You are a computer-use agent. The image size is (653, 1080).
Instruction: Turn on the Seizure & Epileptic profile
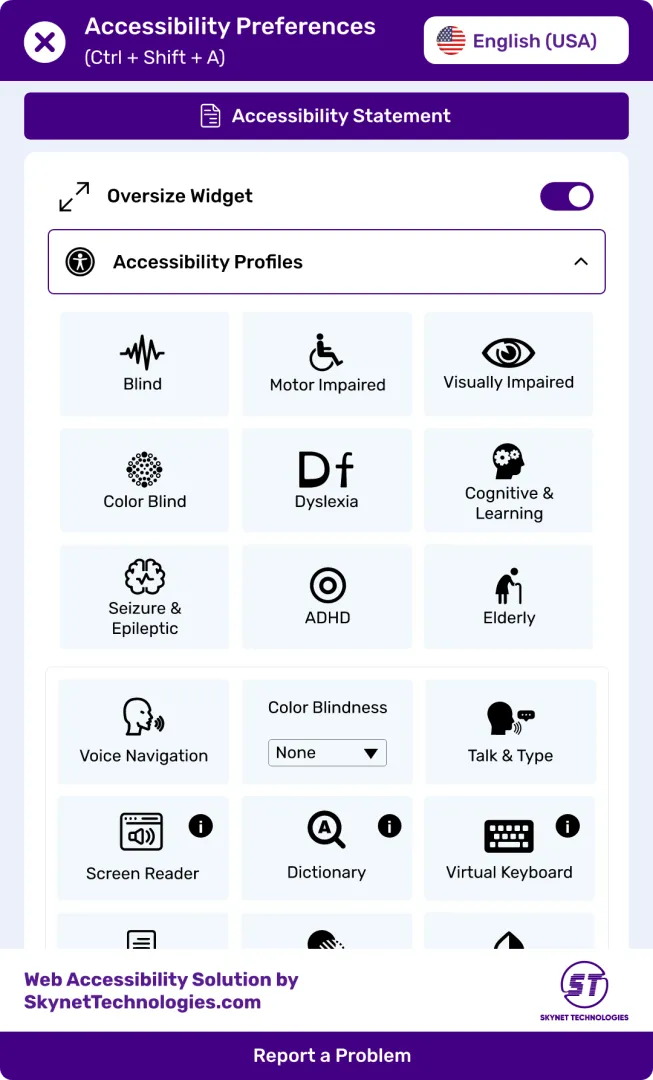click(144, 597)
